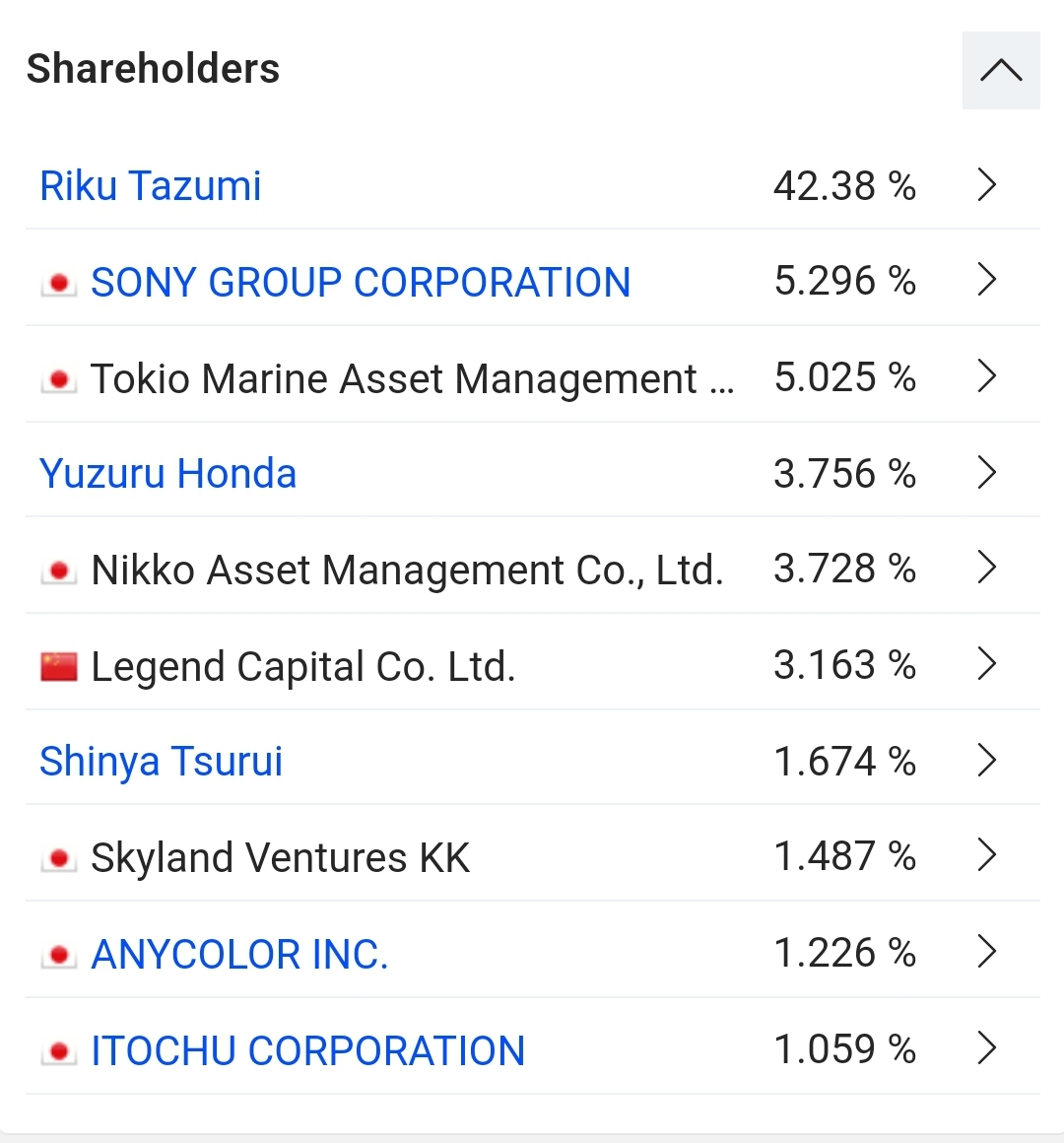The width and height of the screenshot is (1064, 1143).
Task: Collapse the Shareholders section
Action: [x=1000, y=71]
